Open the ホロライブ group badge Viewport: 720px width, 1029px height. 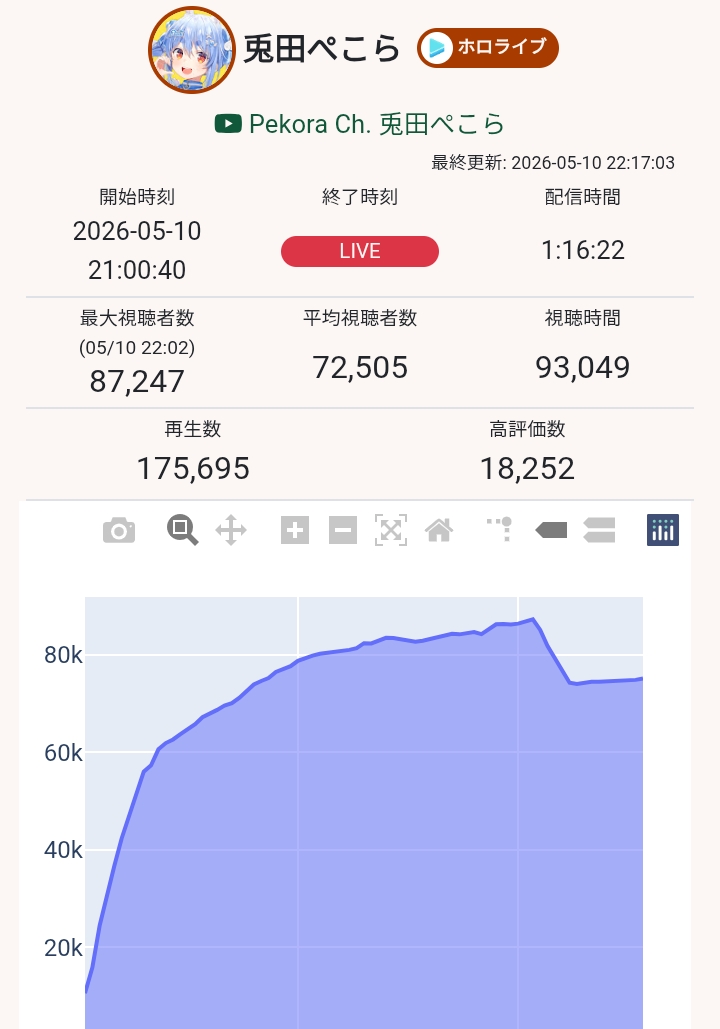pos(488,48)
